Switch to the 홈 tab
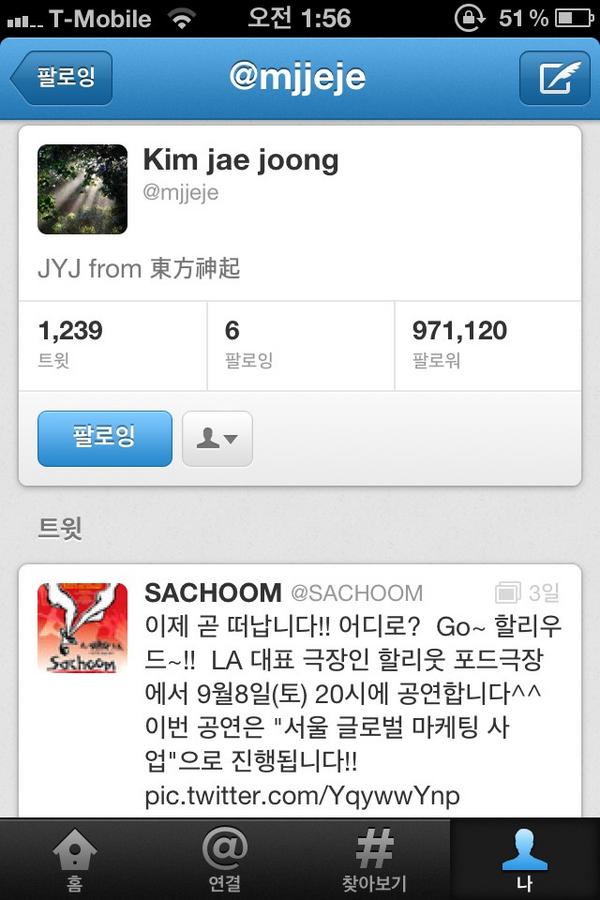The height and width of the screenshot is (900, 600). (75, 858)
